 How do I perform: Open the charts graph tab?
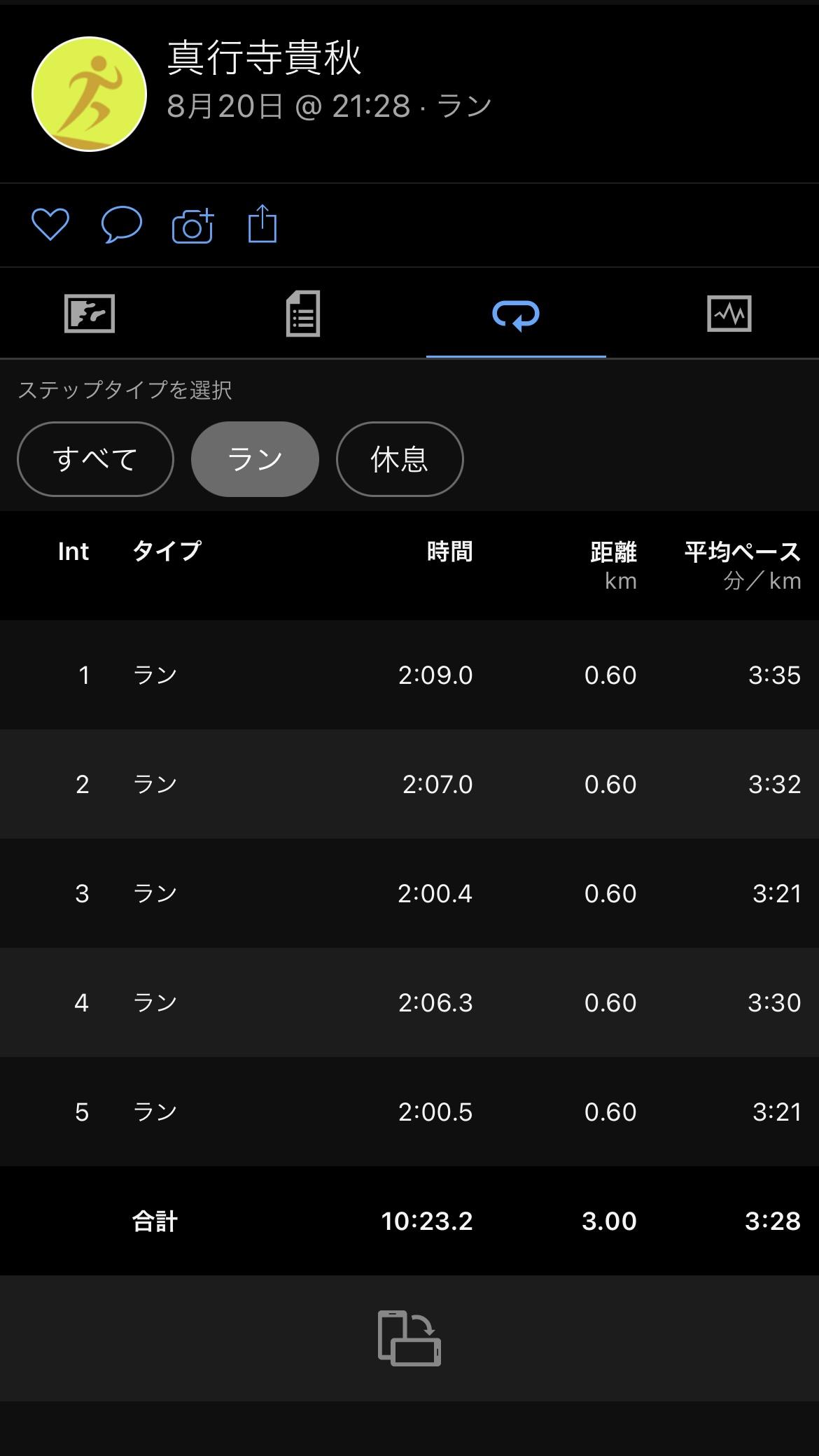click(729, 314)
